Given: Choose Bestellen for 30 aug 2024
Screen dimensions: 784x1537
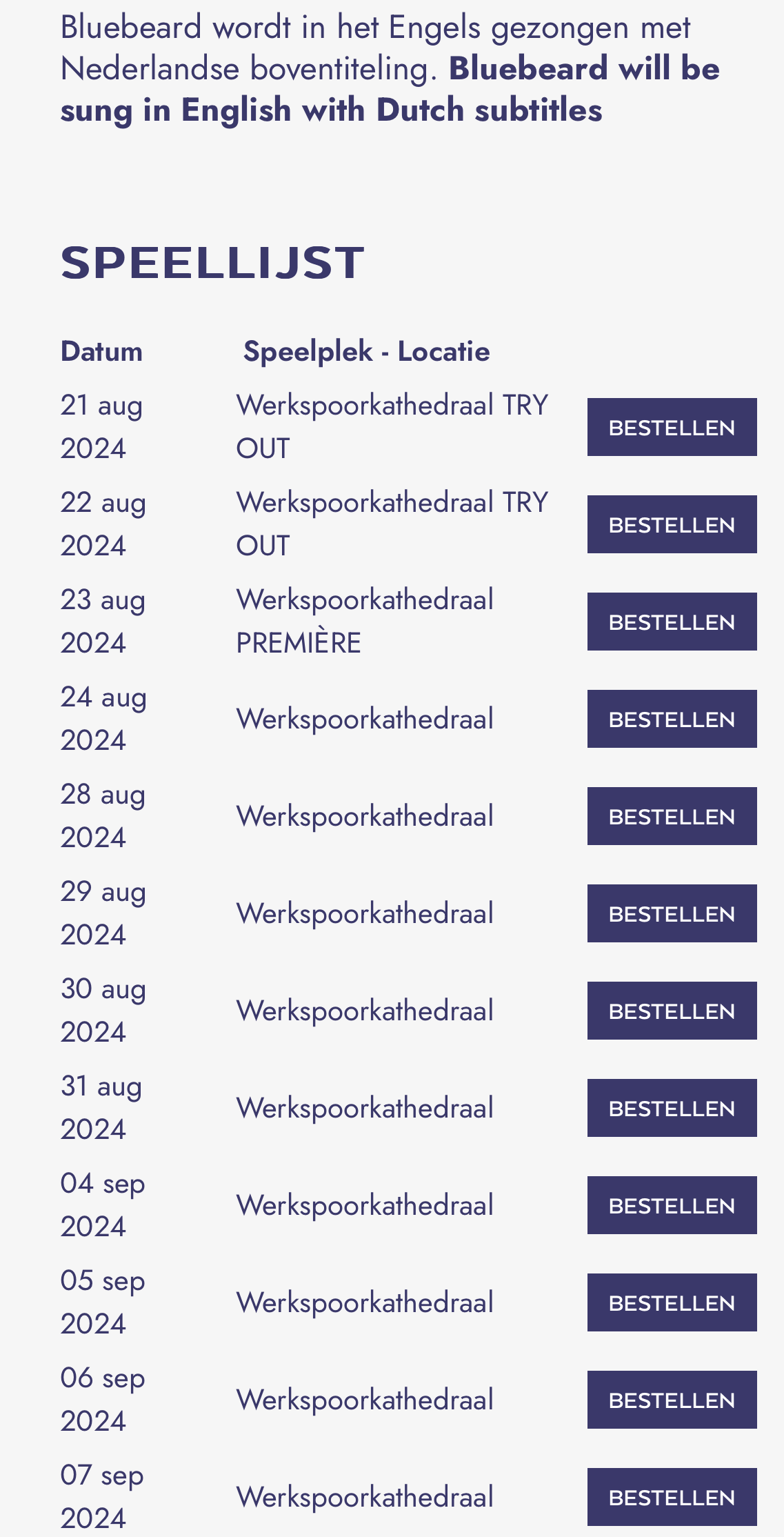Looking at the screenshot, I should point(672,1011).
